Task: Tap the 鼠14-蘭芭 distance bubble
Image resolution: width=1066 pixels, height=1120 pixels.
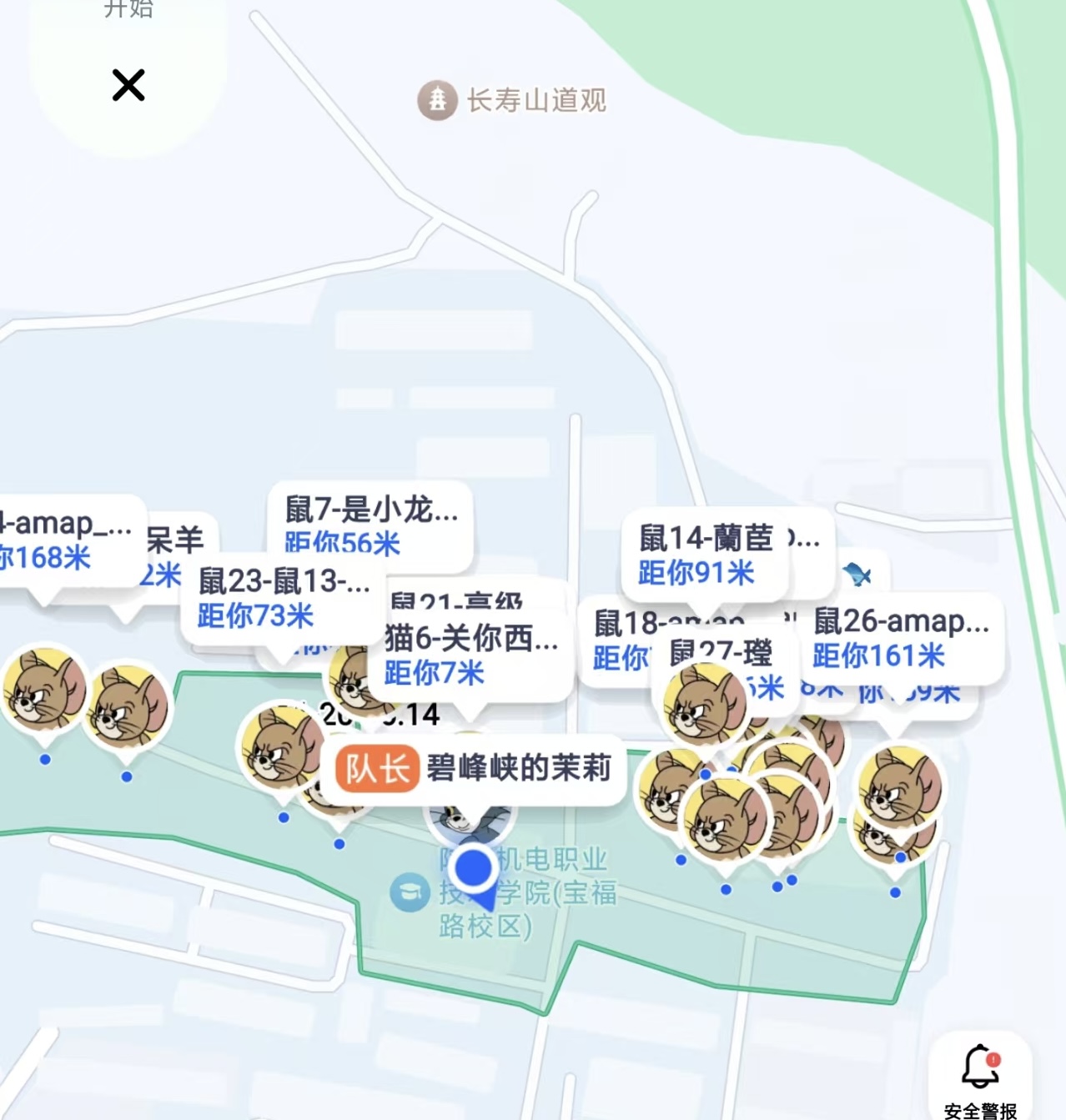Action: click(705, 555)
